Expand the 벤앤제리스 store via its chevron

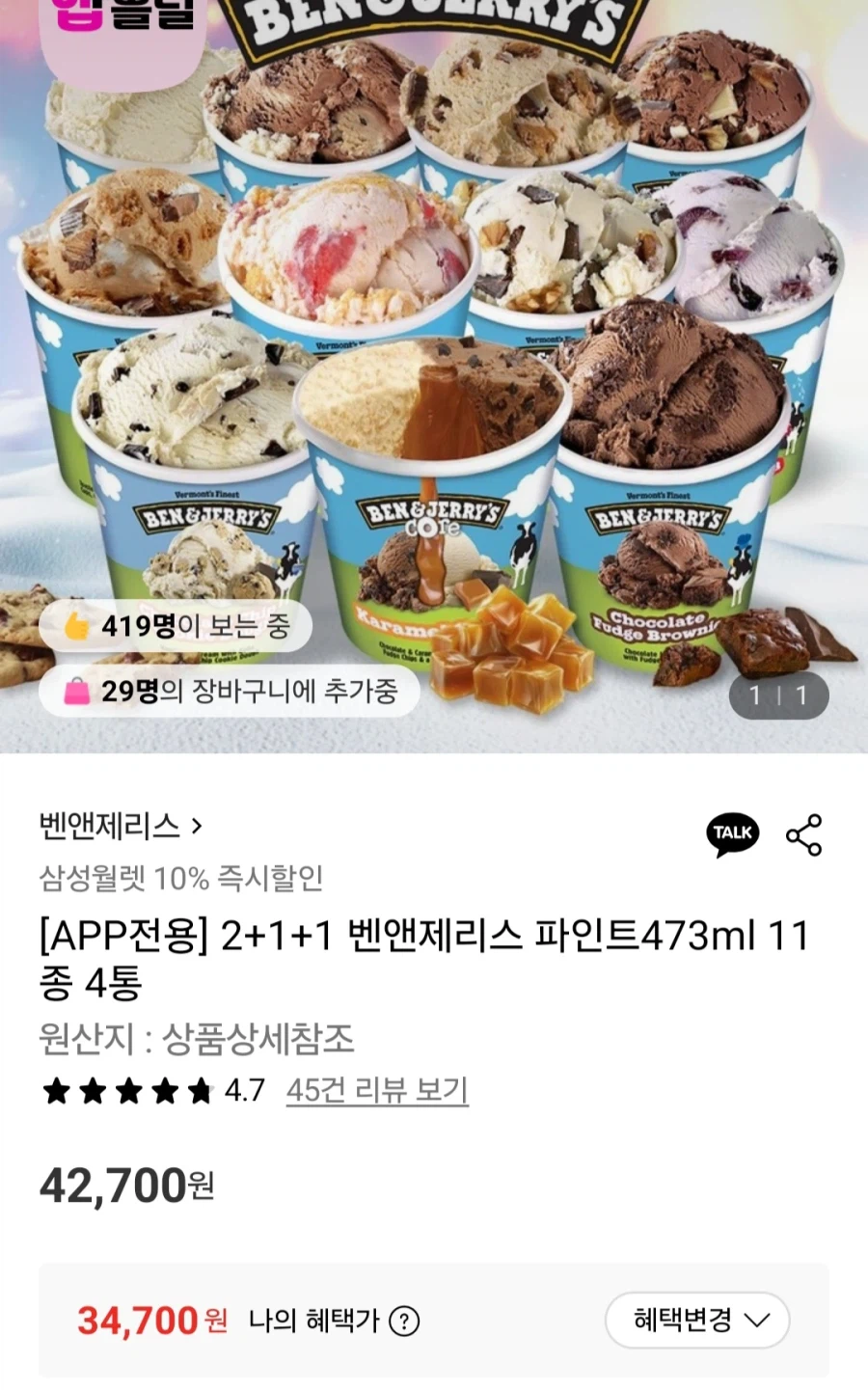pyautogui.click(x=198, y=827)
